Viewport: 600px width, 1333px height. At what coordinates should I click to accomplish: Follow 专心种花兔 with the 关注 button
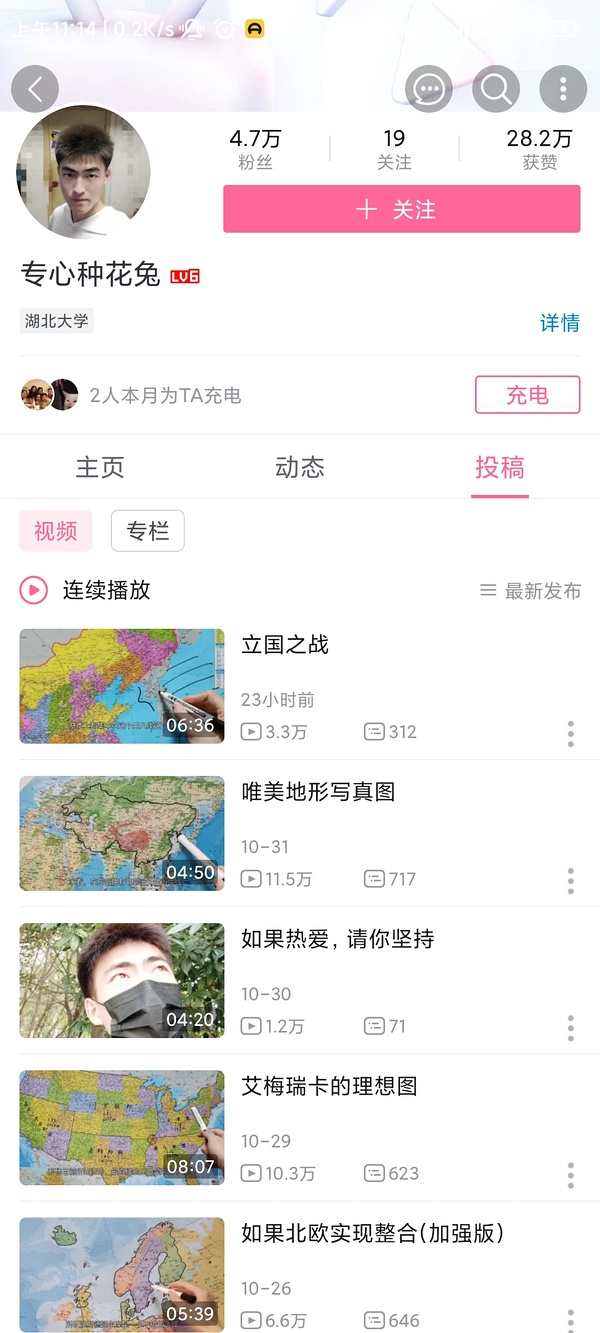click(x=401, y=209)
